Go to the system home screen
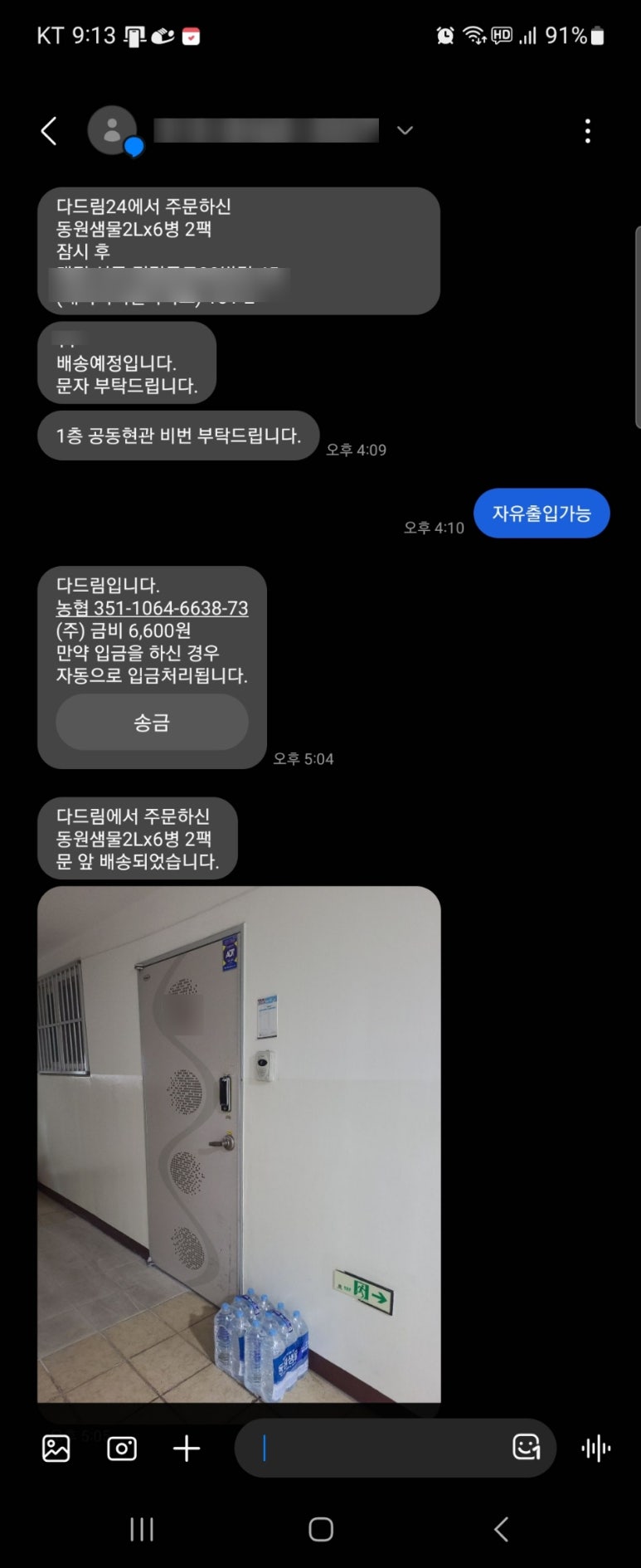 click(321, 1529)
